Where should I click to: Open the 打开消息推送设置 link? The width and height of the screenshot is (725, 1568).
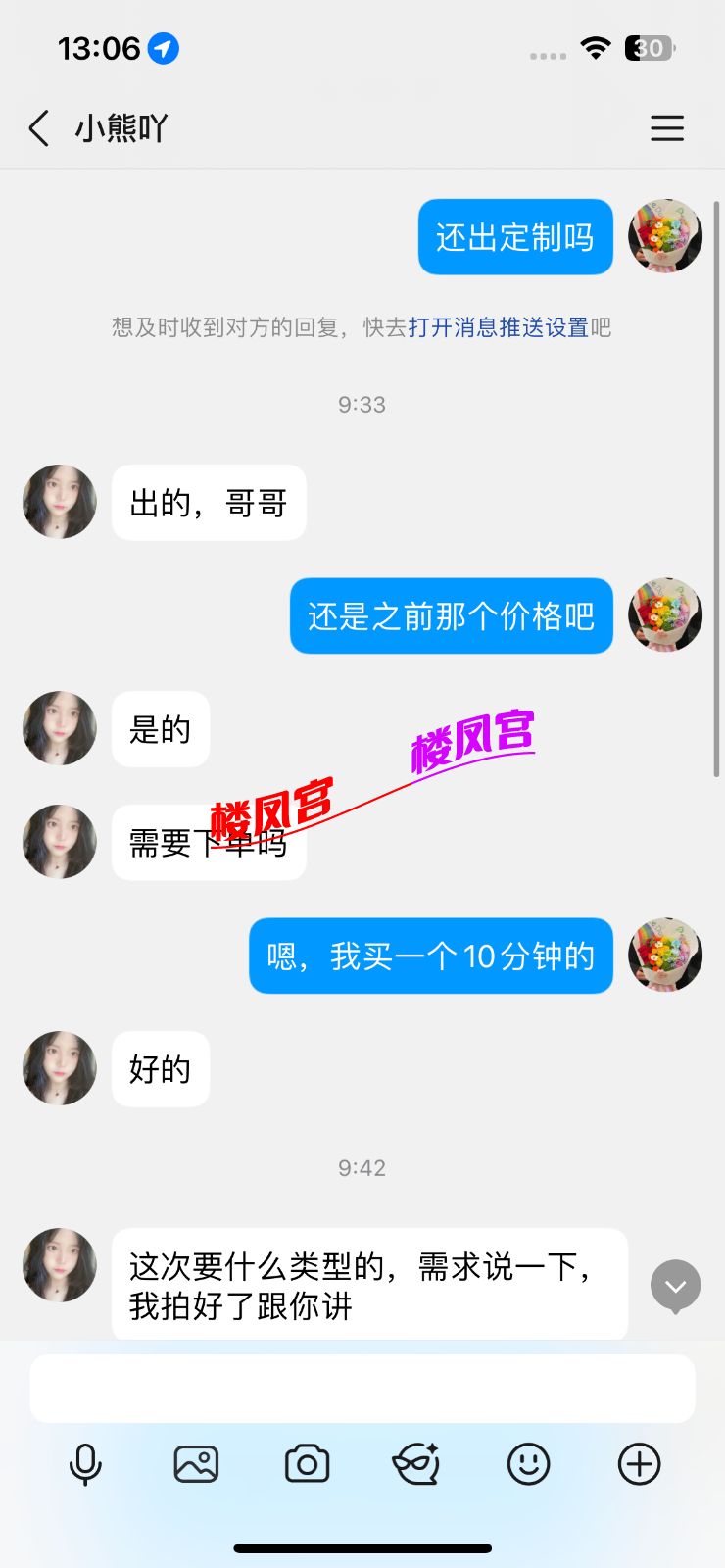498,327
